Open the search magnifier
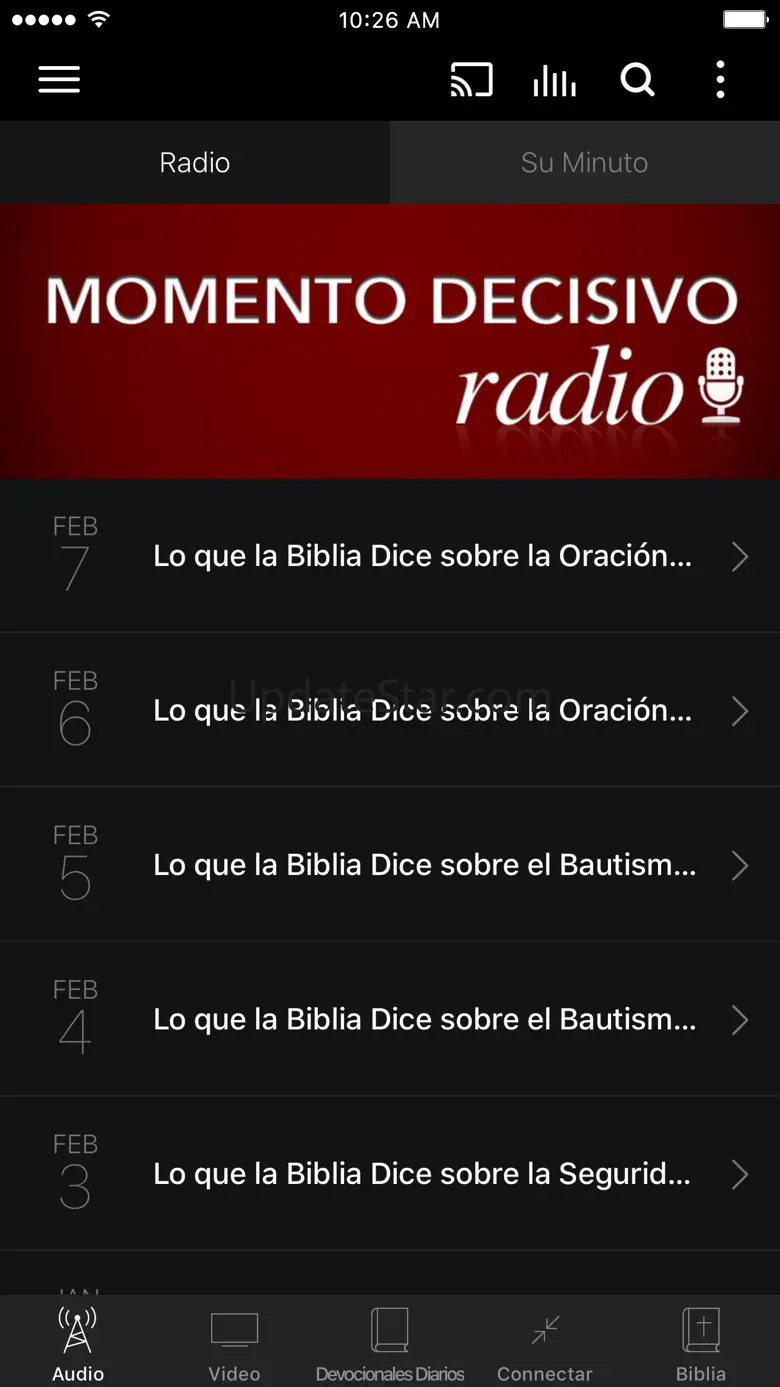The width and height of the screenshot is (780, 1387). 637,80
